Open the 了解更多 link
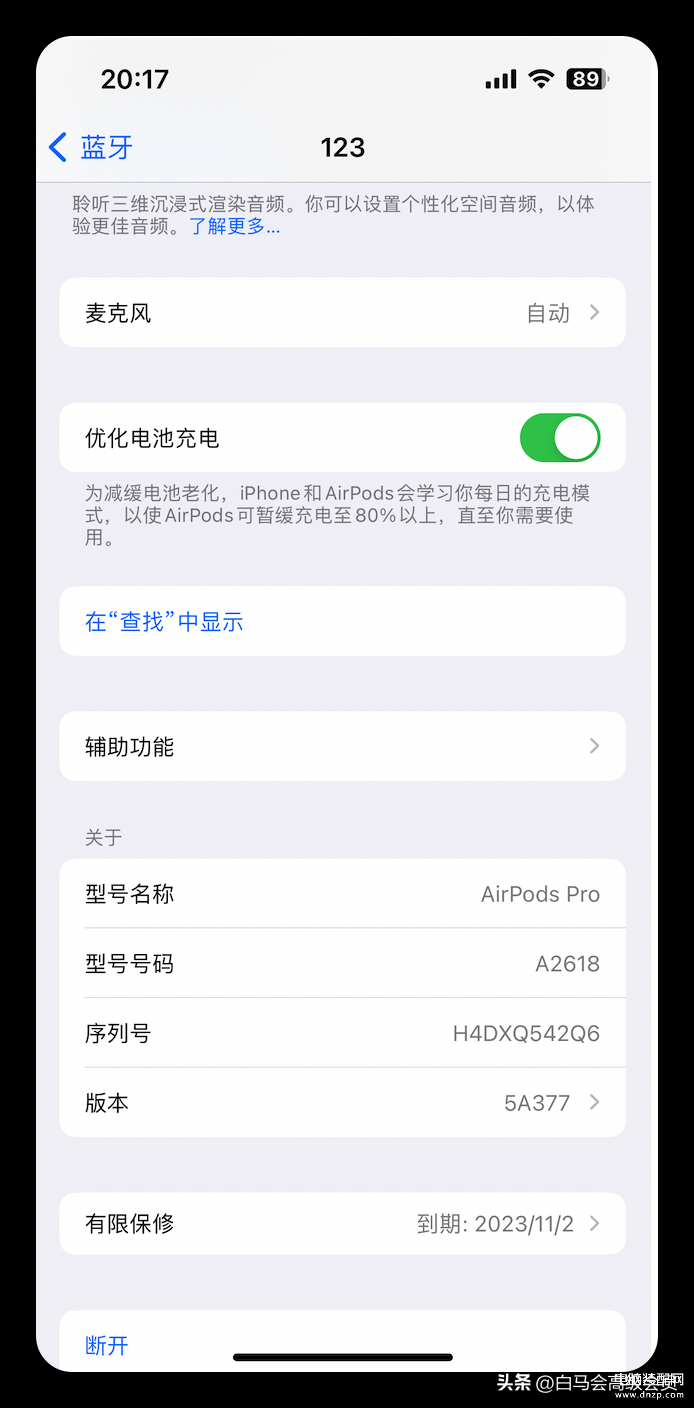This screenshot has height=1408, width=694. tap(235, 227)
